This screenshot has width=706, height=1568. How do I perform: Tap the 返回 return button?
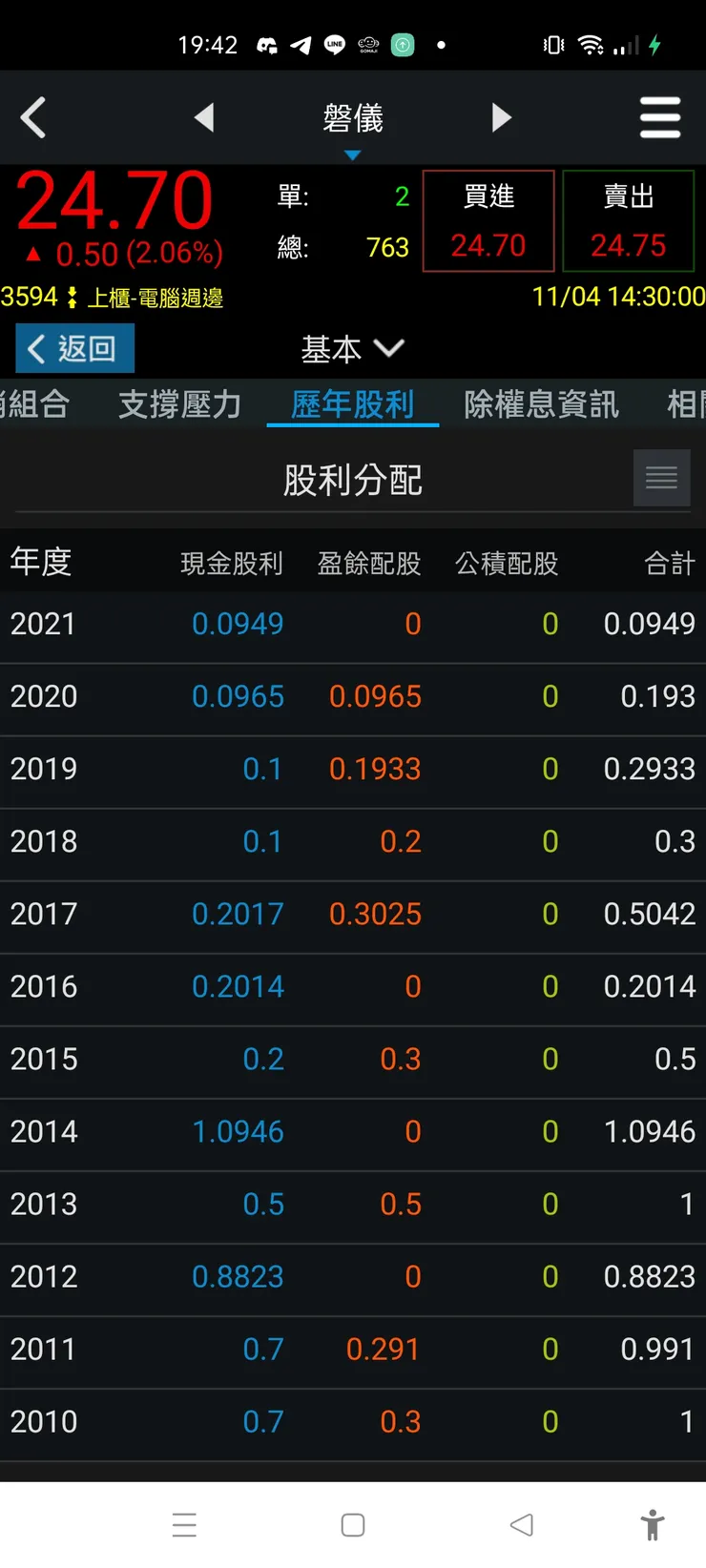[73, 348]
